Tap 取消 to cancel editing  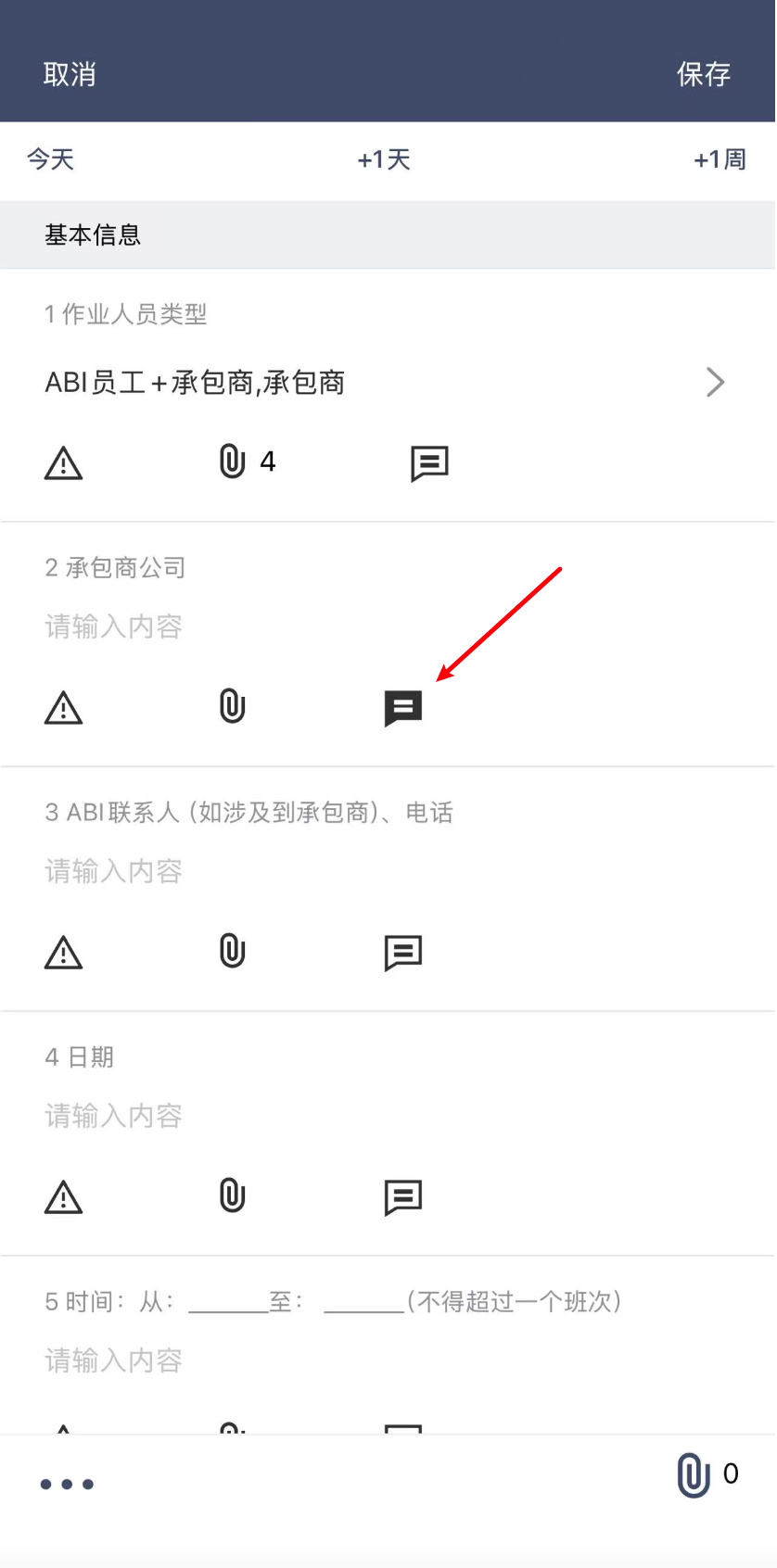70,74
